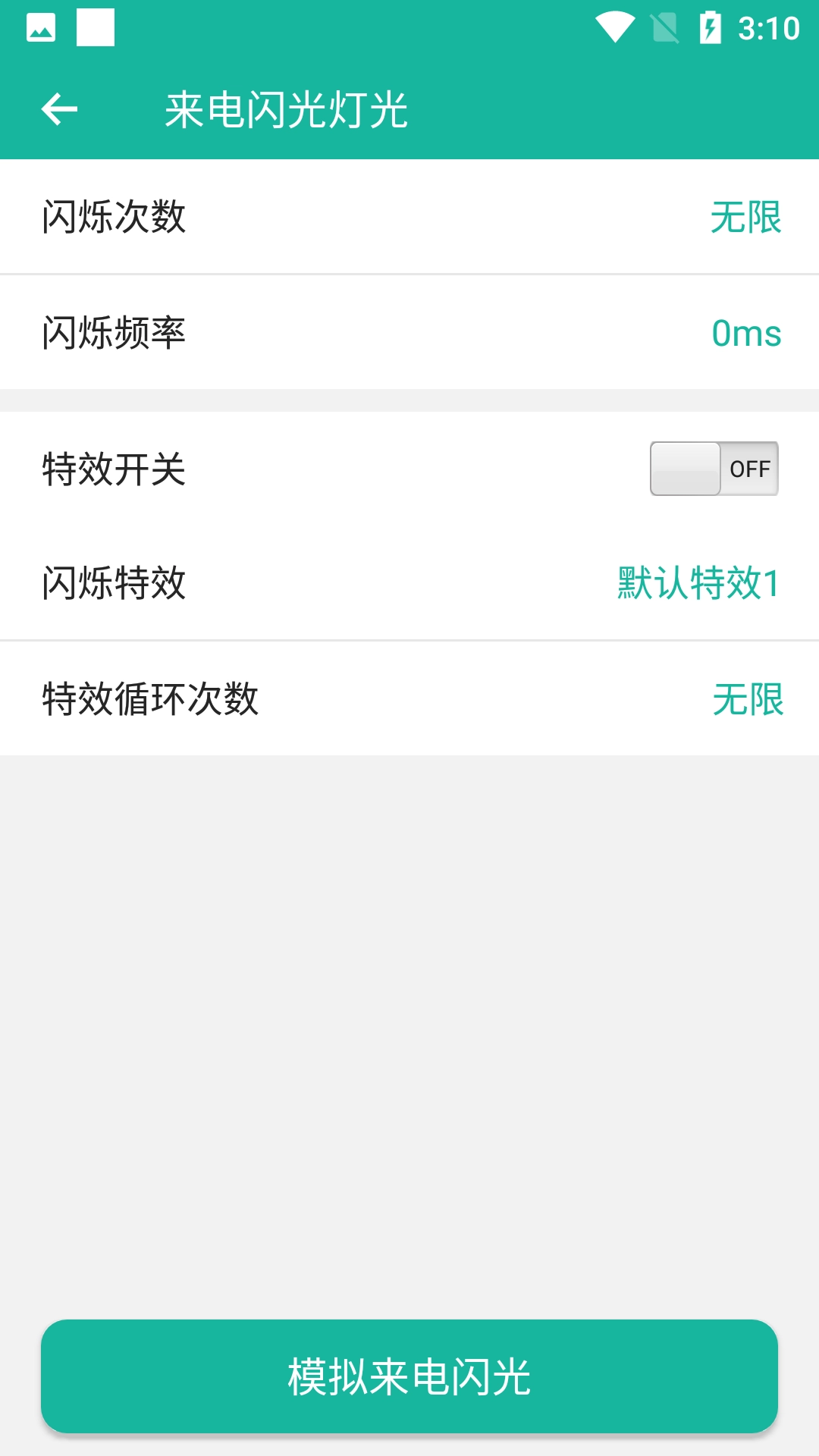Select the 默认特效1 effect value
This screenshot has height=1456, width=819.
(696, 585)
